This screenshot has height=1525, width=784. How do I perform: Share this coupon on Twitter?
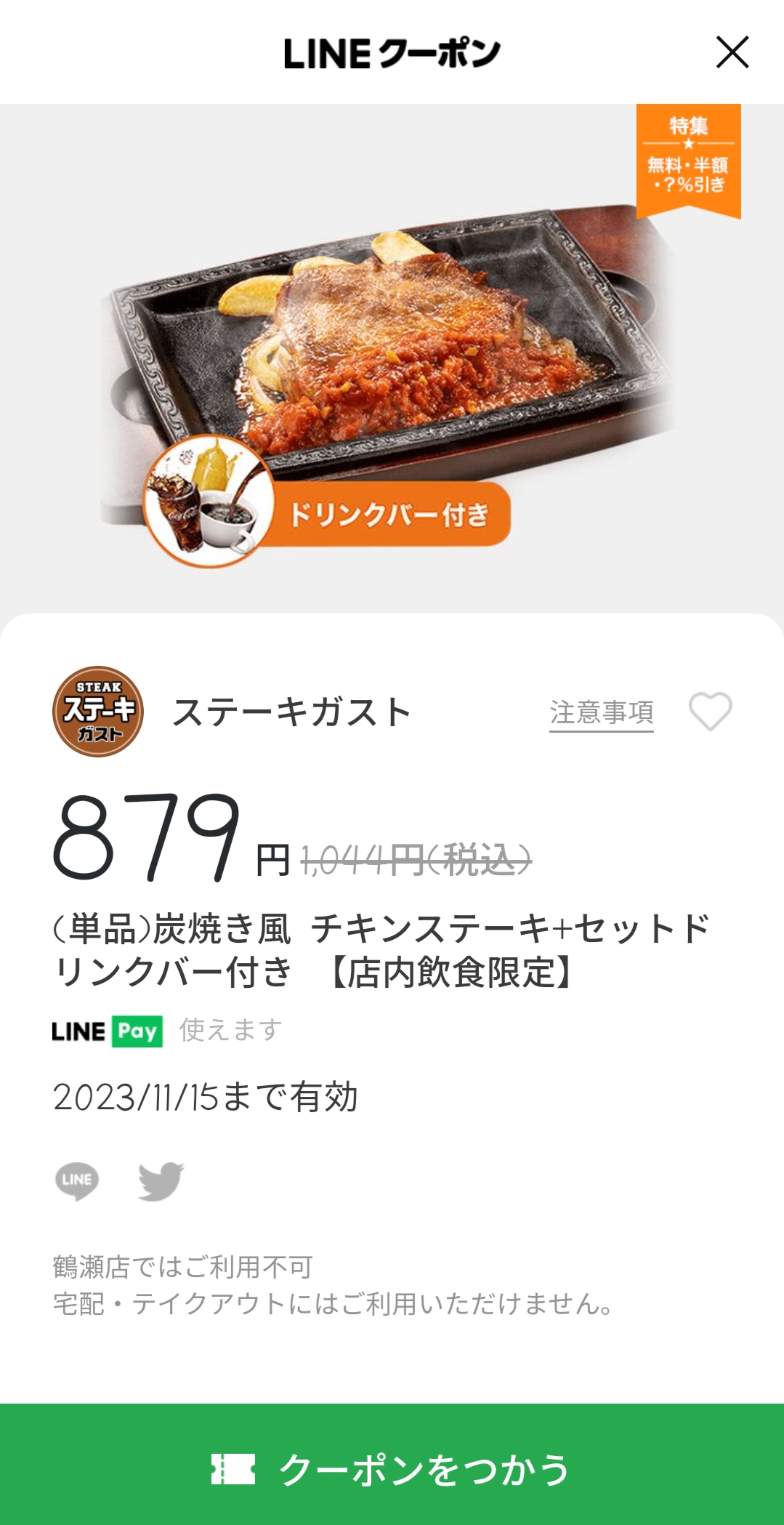pos(161,1180)
